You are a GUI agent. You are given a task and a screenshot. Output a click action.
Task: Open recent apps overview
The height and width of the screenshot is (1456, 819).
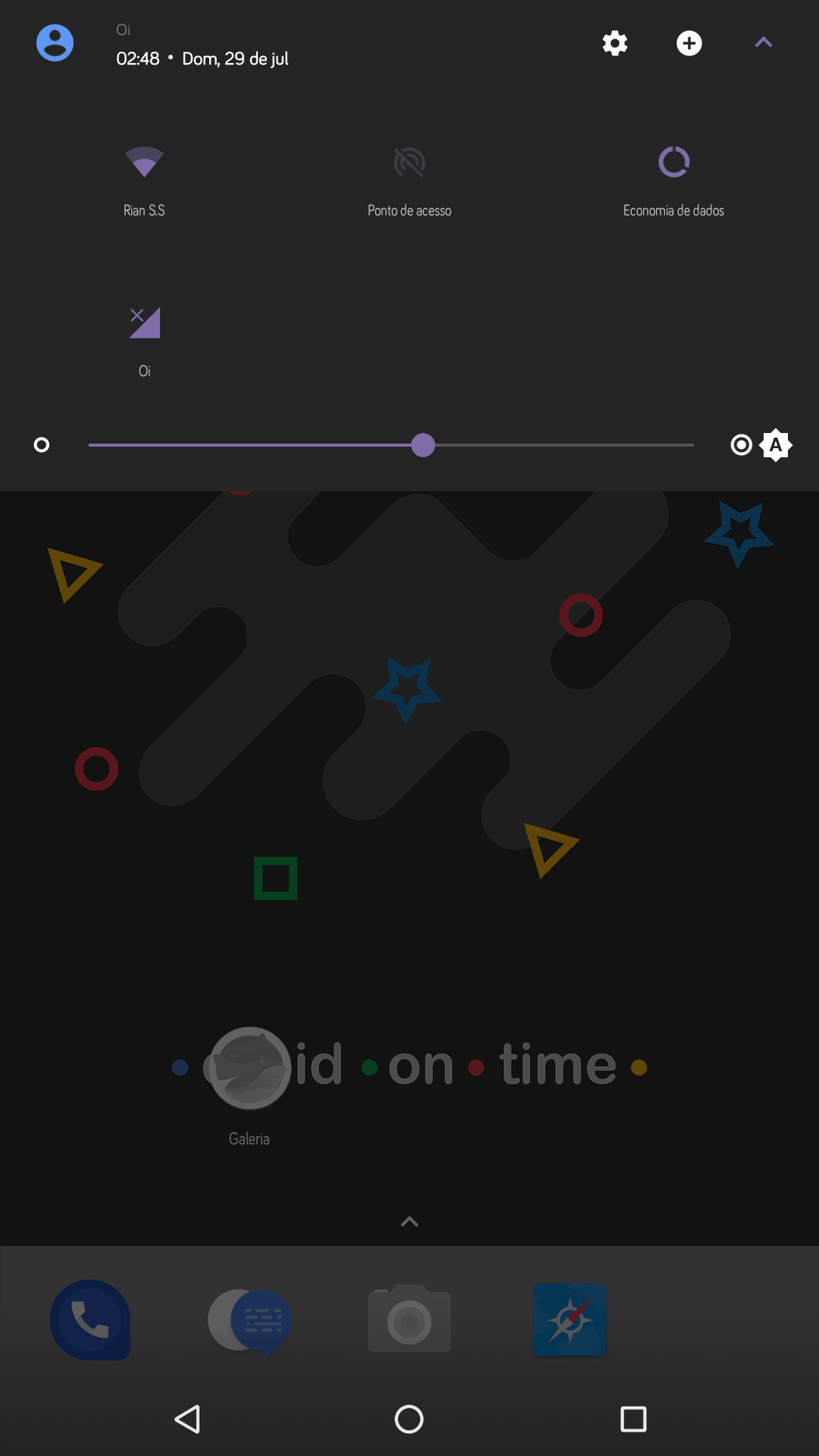[633, 1419]
